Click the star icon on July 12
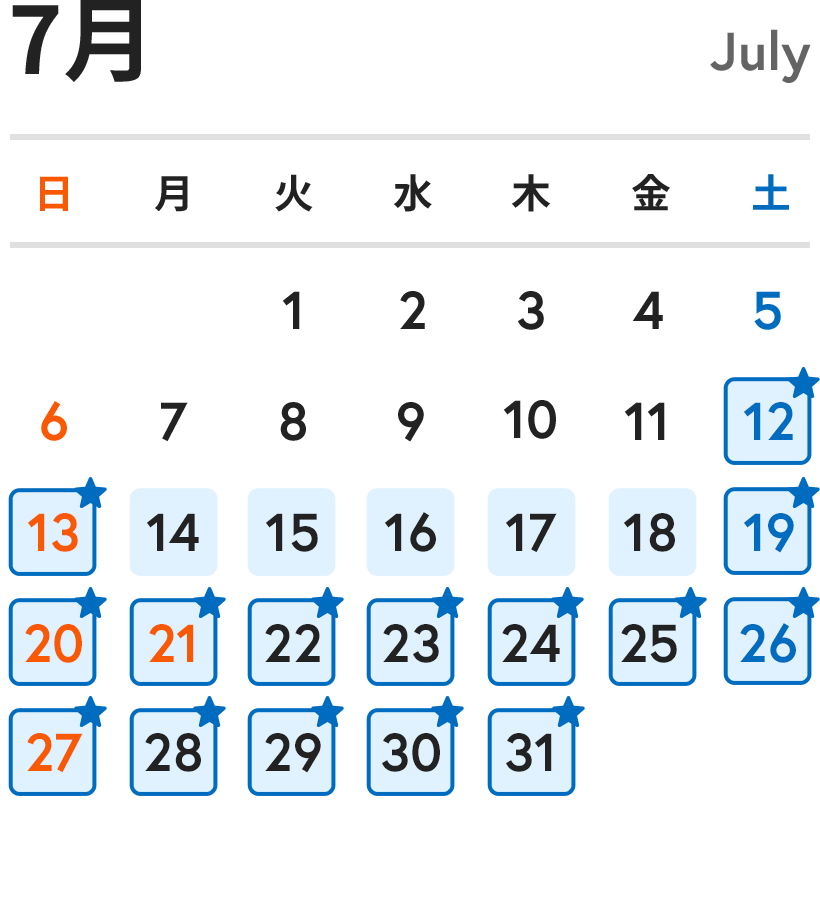820x920 pixels. (803, 381)
